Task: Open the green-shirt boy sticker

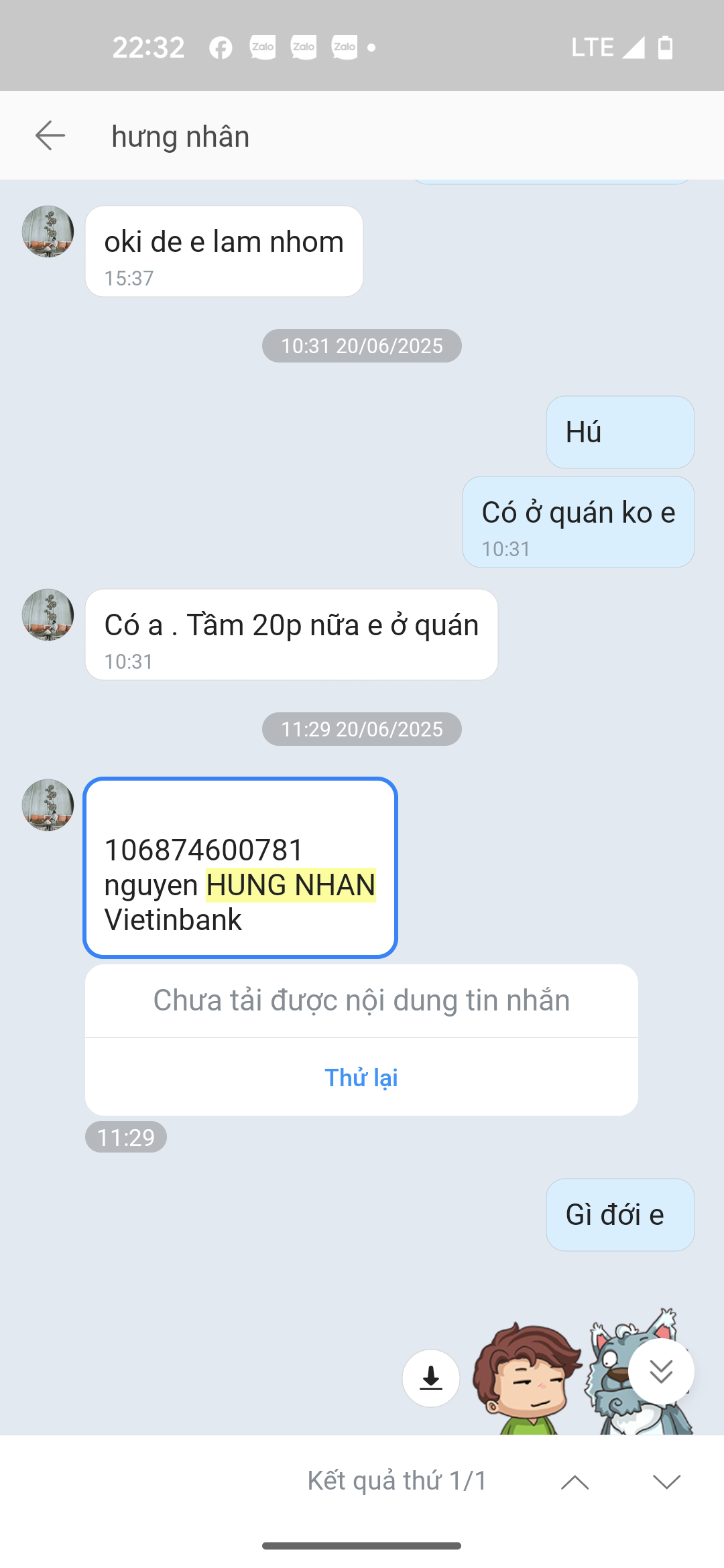Action: [530, 1380]
